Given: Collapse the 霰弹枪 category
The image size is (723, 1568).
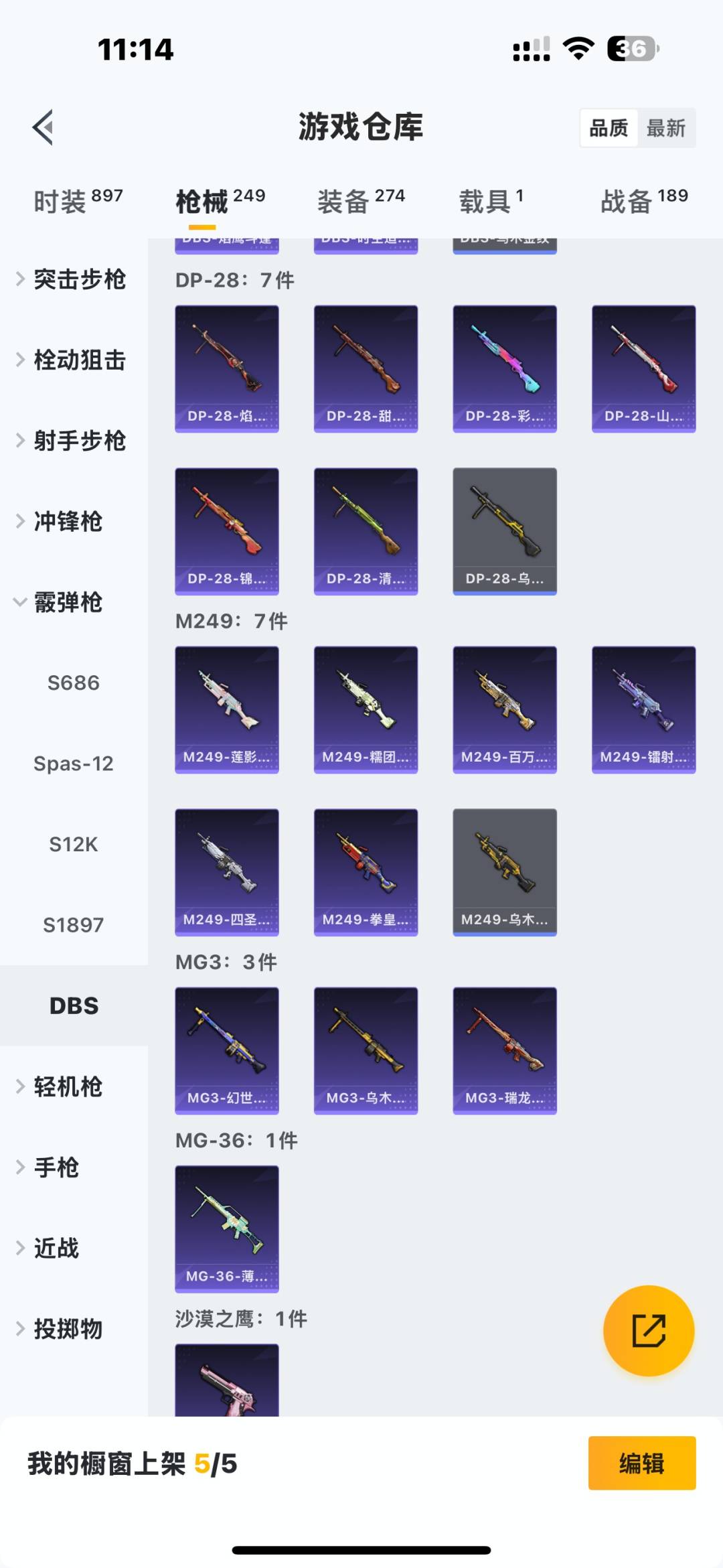Looking at the screenshot, I should click(67, 602).
